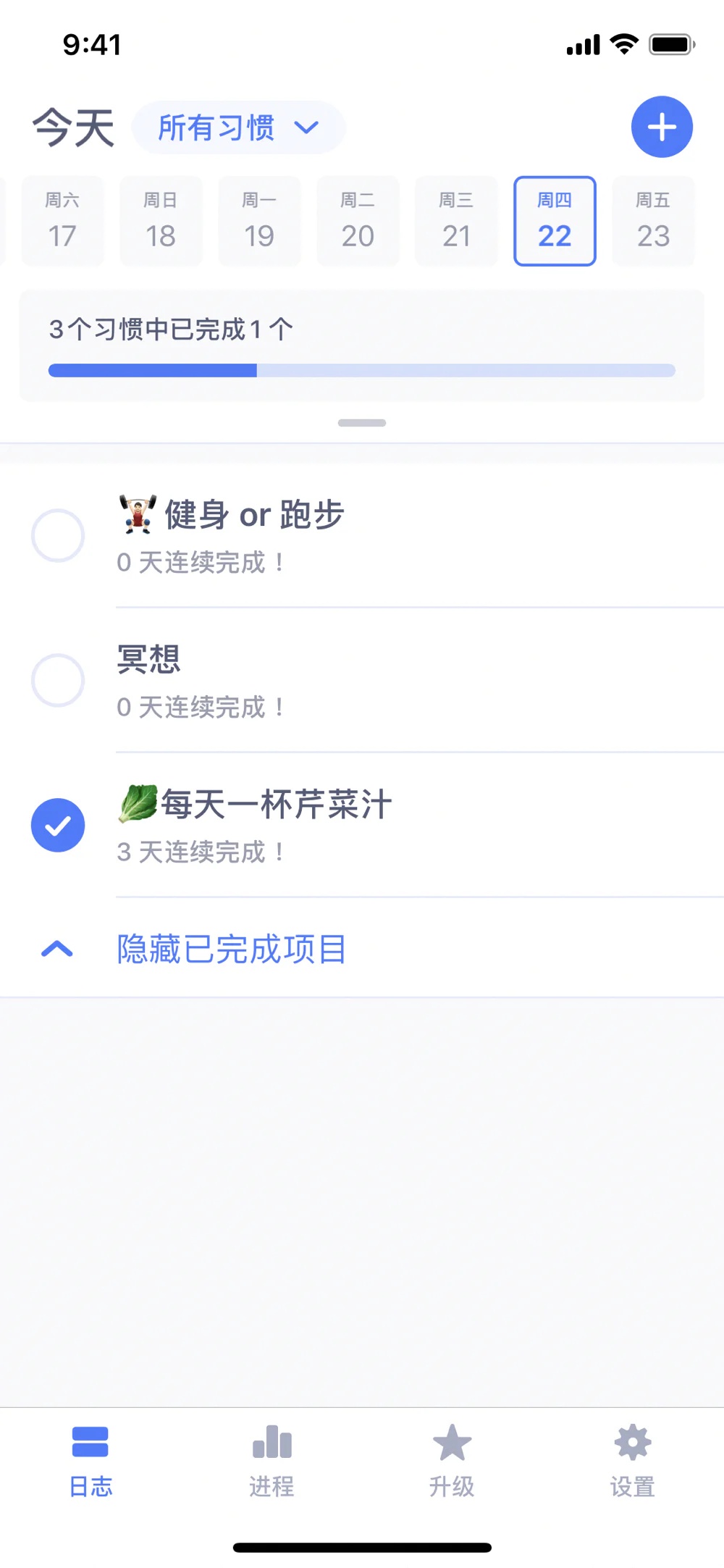724x1568 pixels.
Task: Tap the blue checkmark on completed habit
Action: (x=58, y=825)
